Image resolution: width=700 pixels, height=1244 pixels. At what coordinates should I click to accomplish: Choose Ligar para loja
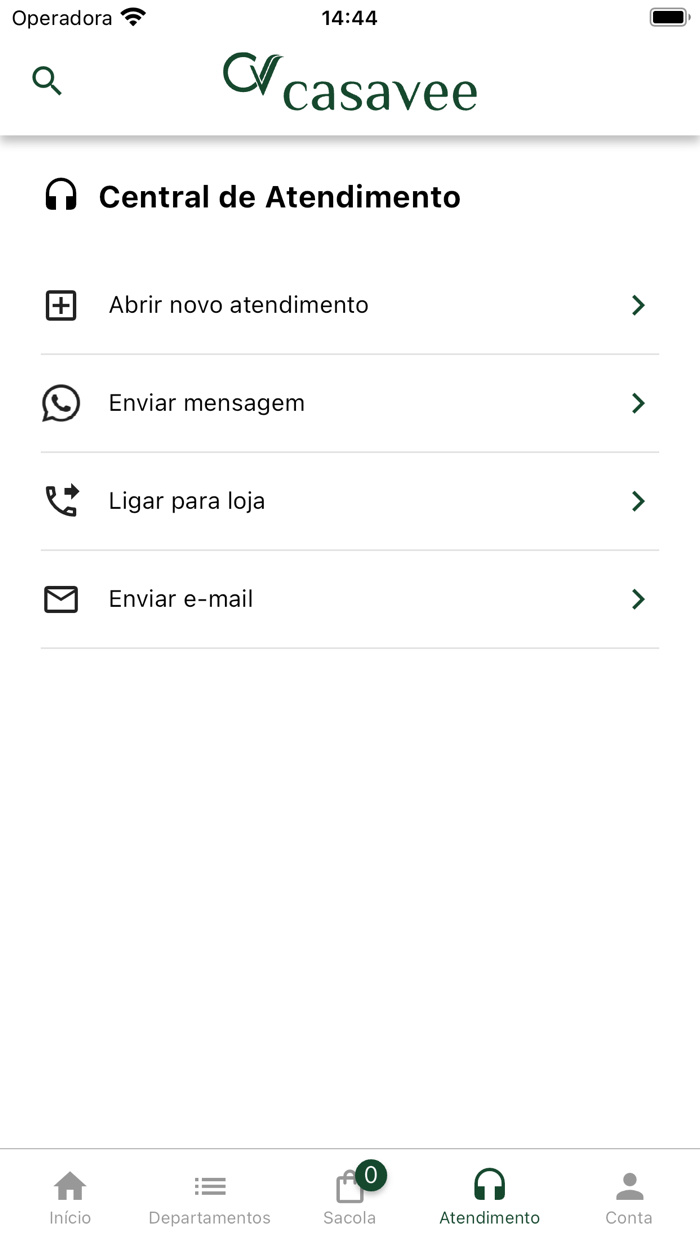349,502
